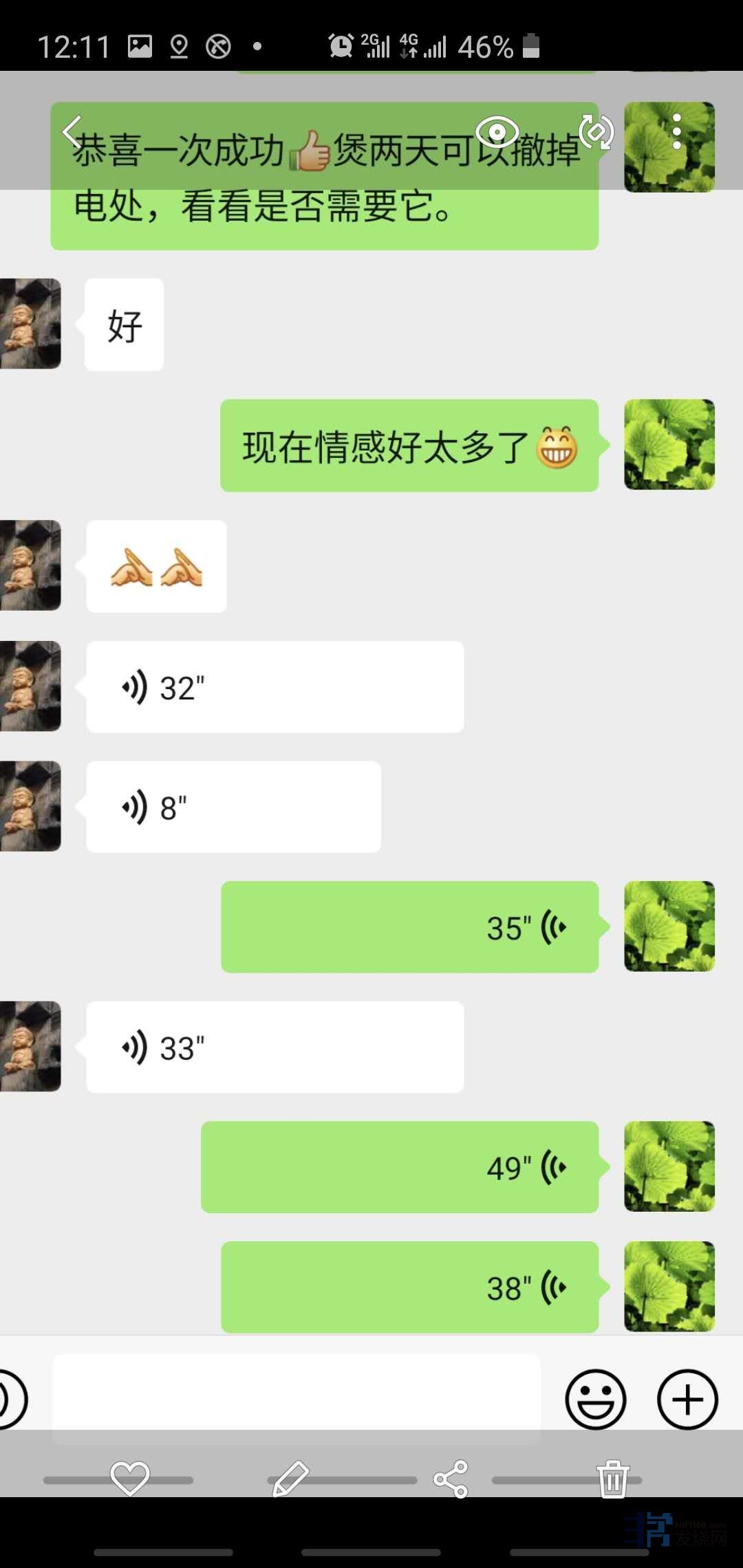Mark this image as favorite

(x=129, y=1478)
